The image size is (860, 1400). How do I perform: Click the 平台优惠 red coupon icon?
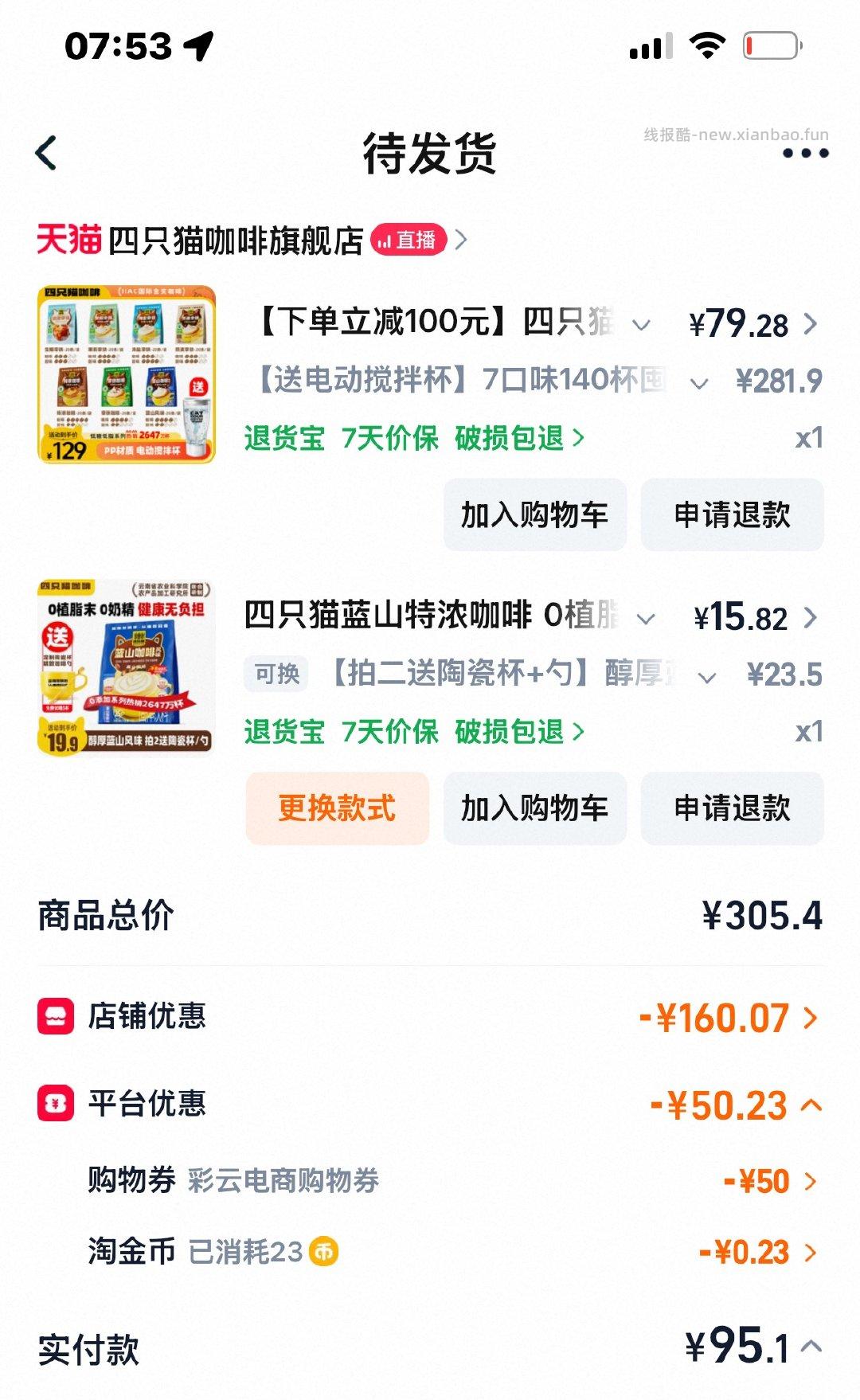[x=54, y=1104]
